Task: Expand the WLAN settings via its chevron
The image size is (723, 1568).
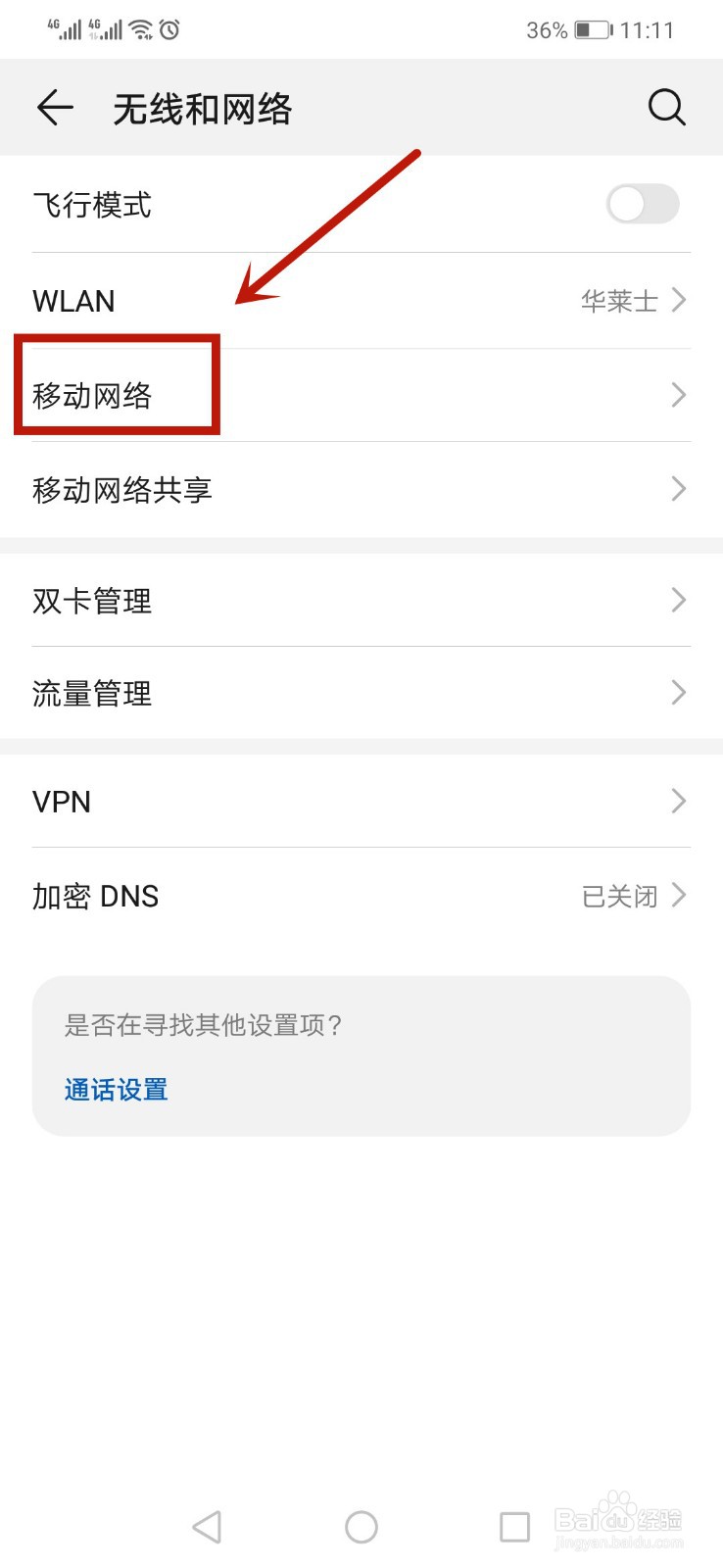Action: (x=678, y=300)
